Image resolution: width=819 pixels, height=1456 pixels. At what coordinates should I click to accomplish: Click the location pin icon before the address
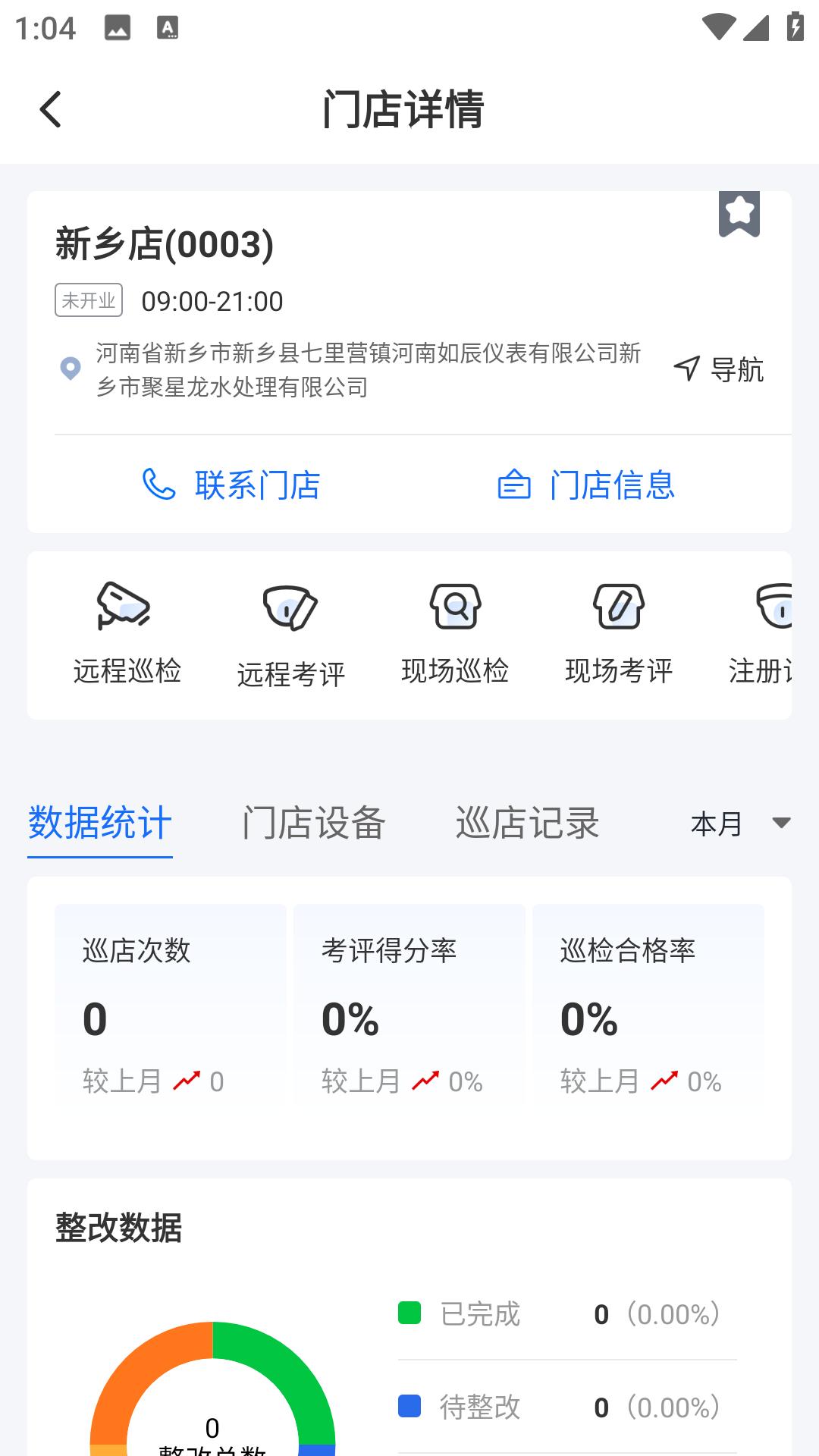click(71, 369)
